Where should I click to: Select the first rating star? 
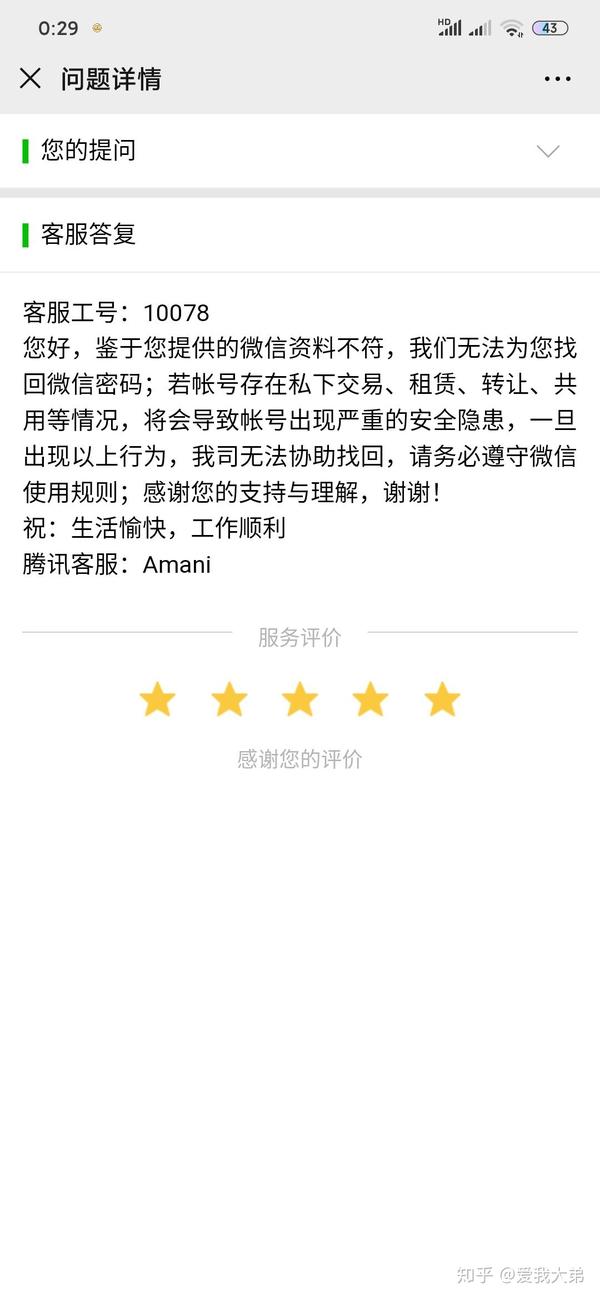tap(157, 700)
